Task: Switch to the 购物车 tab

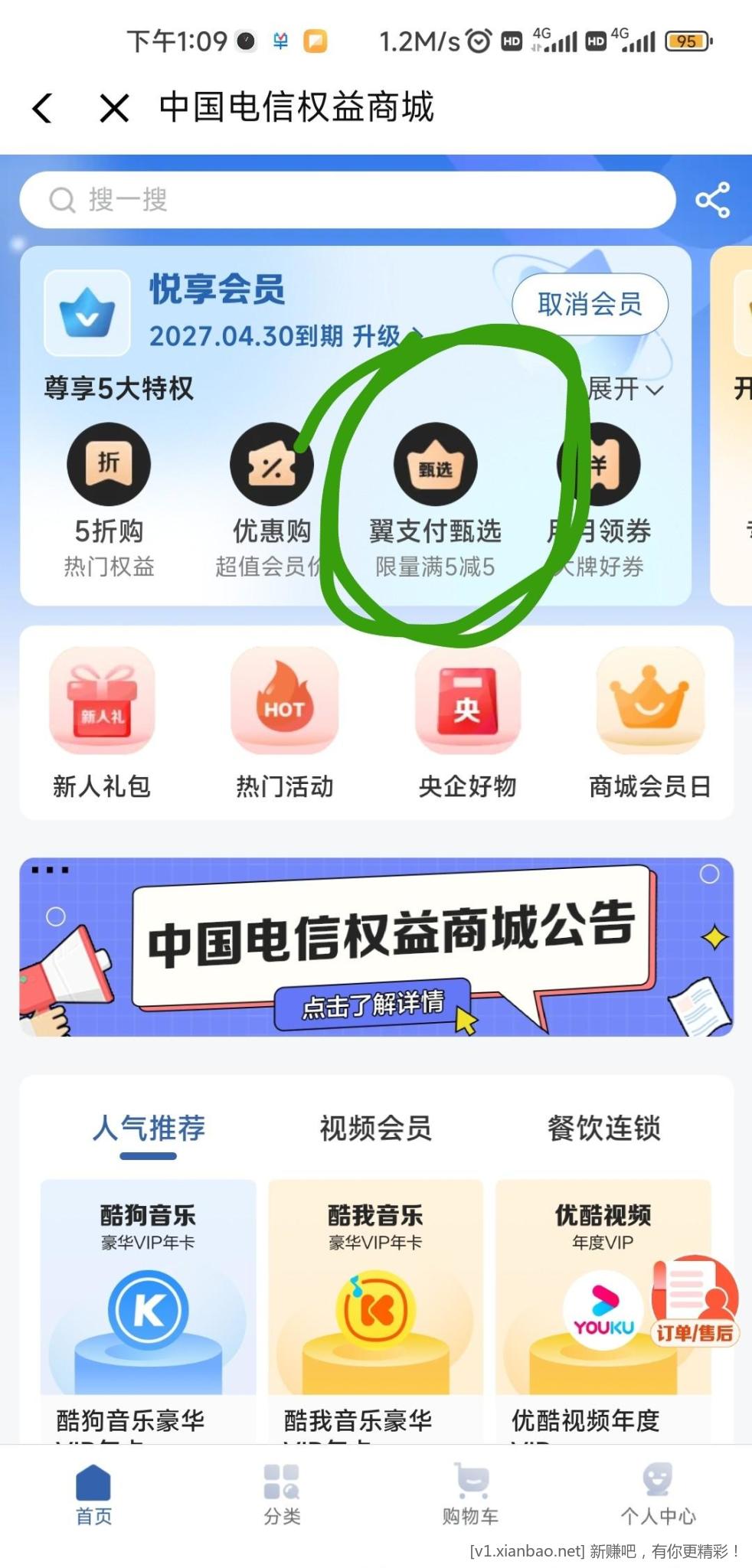Action: tap(470, 1493)
